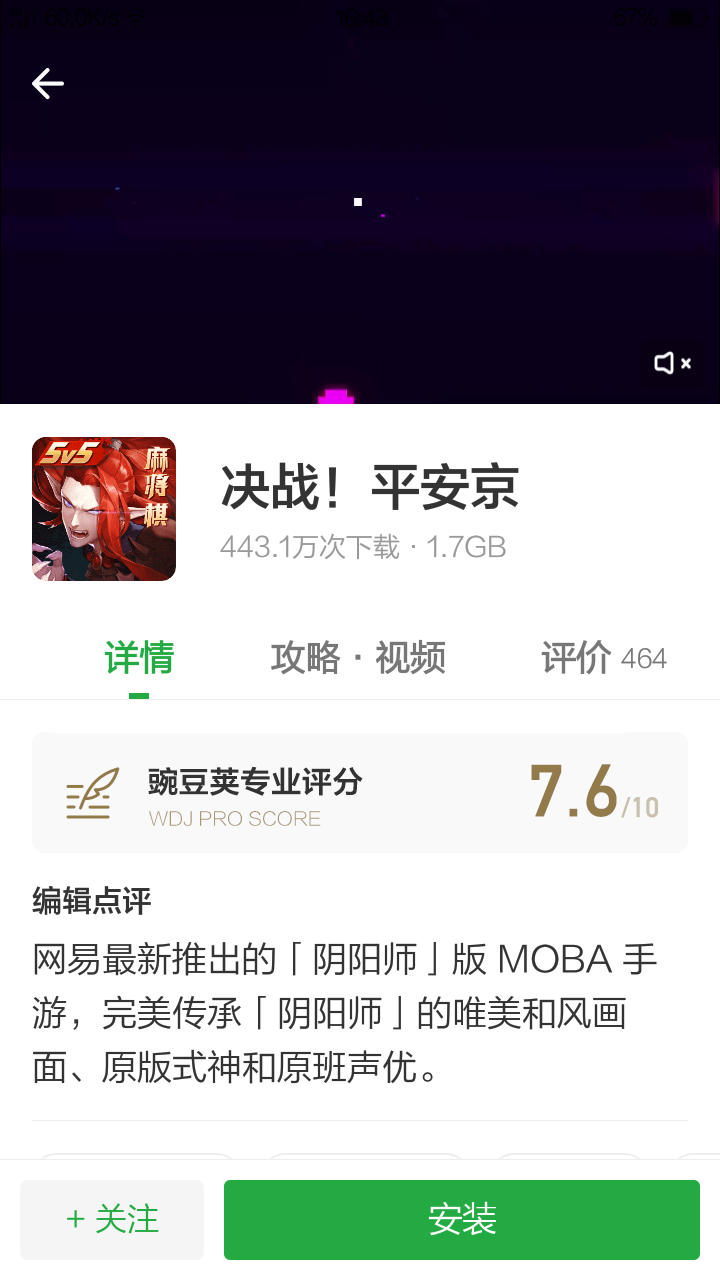The width and height of the screenshot is (720, 1280).
Task: Unmute the video with the speaker icon
Action: coord(672,363)
